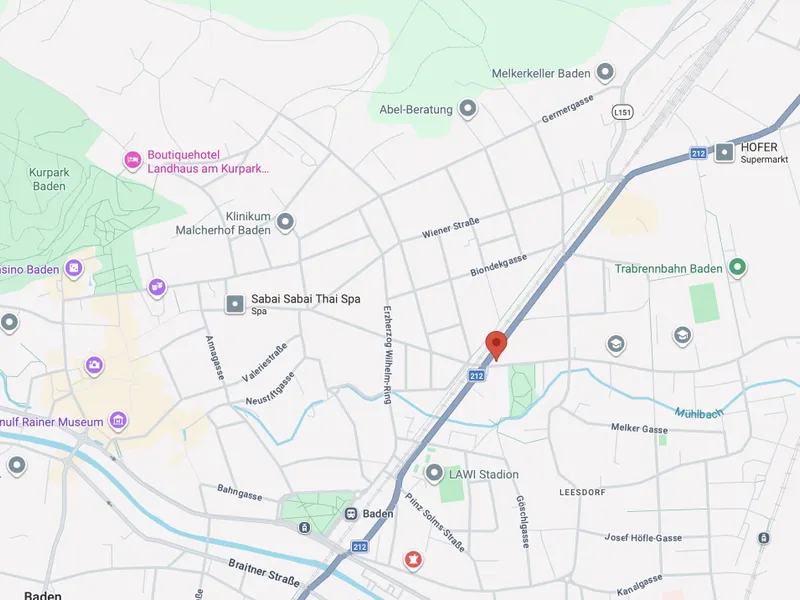Open Casino Baden marker
This screenshot has height=600, width=800.
(73, 268)
